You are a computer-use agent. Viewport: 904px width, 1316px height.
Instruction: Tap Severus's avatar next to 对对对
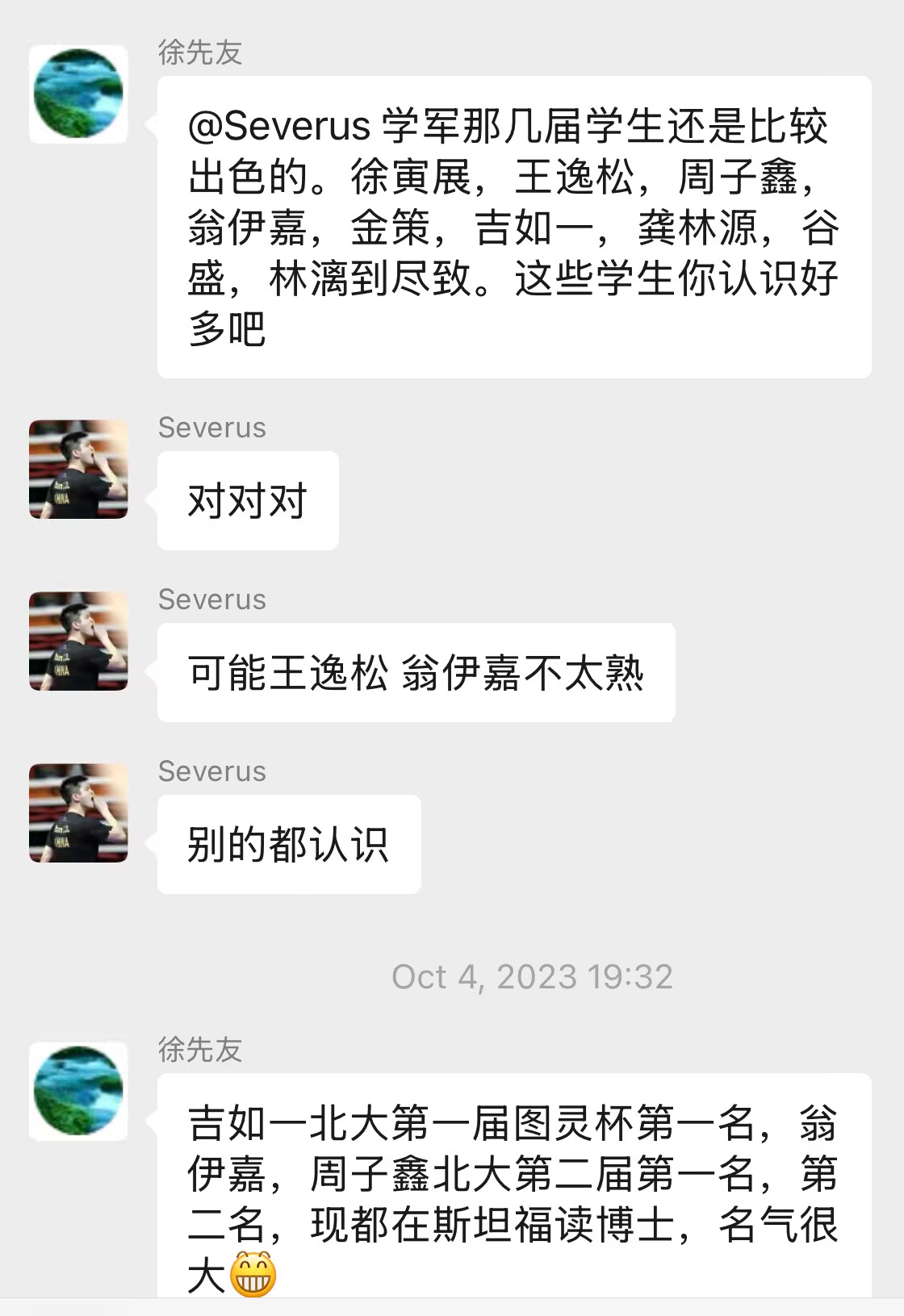(x=78, y=469)
